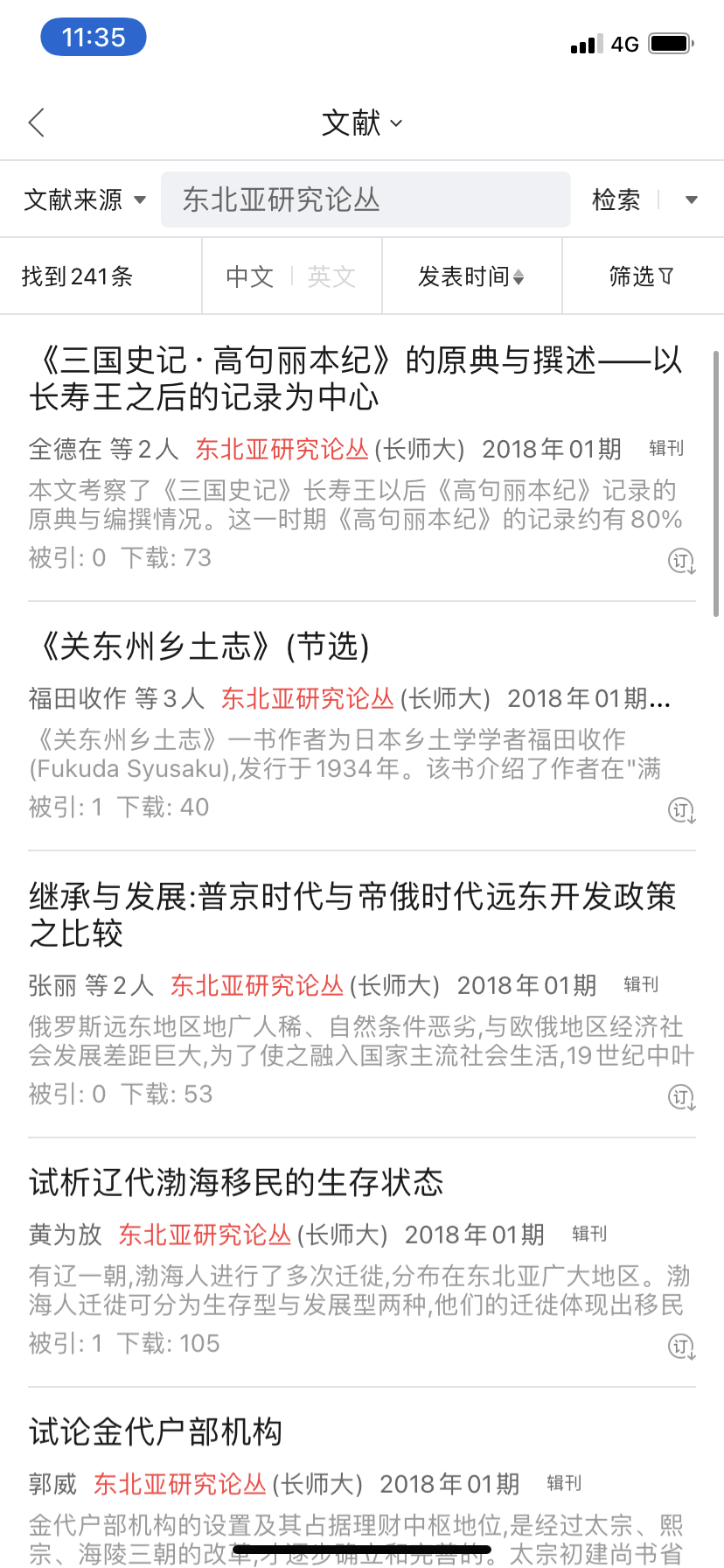Expand the 文献 title dropdown
The image size is (724, 1568).
click(361, 122)
